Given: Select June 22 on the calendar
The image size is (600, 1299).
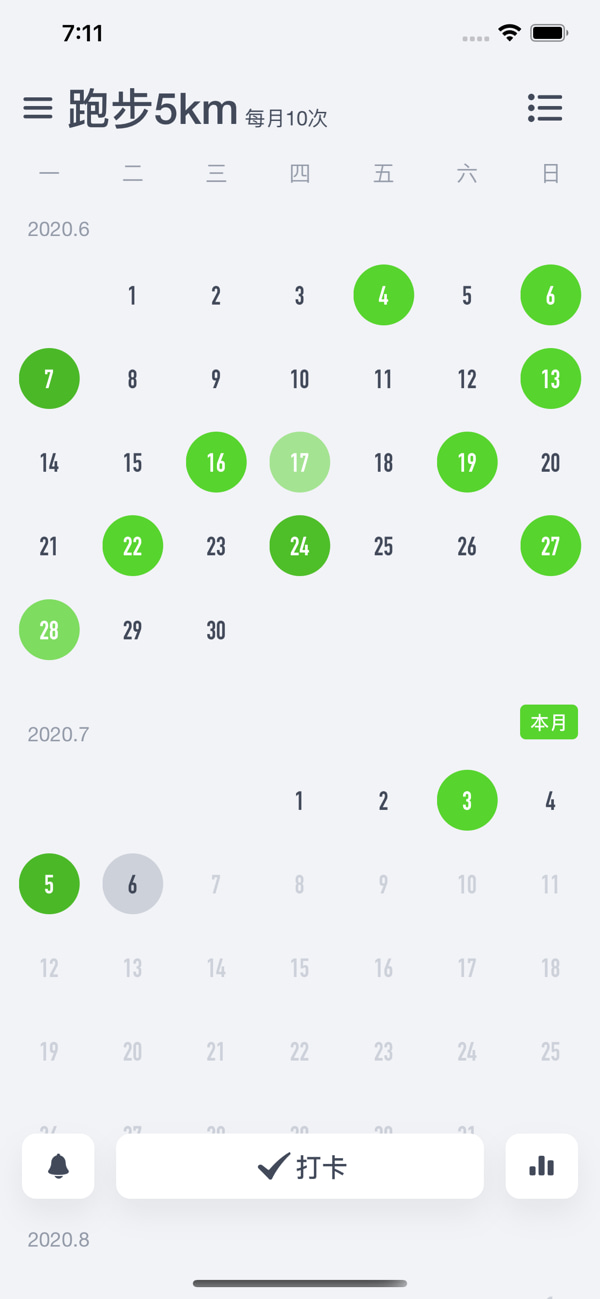Looking at the screenshot, I should click(133, 546).
